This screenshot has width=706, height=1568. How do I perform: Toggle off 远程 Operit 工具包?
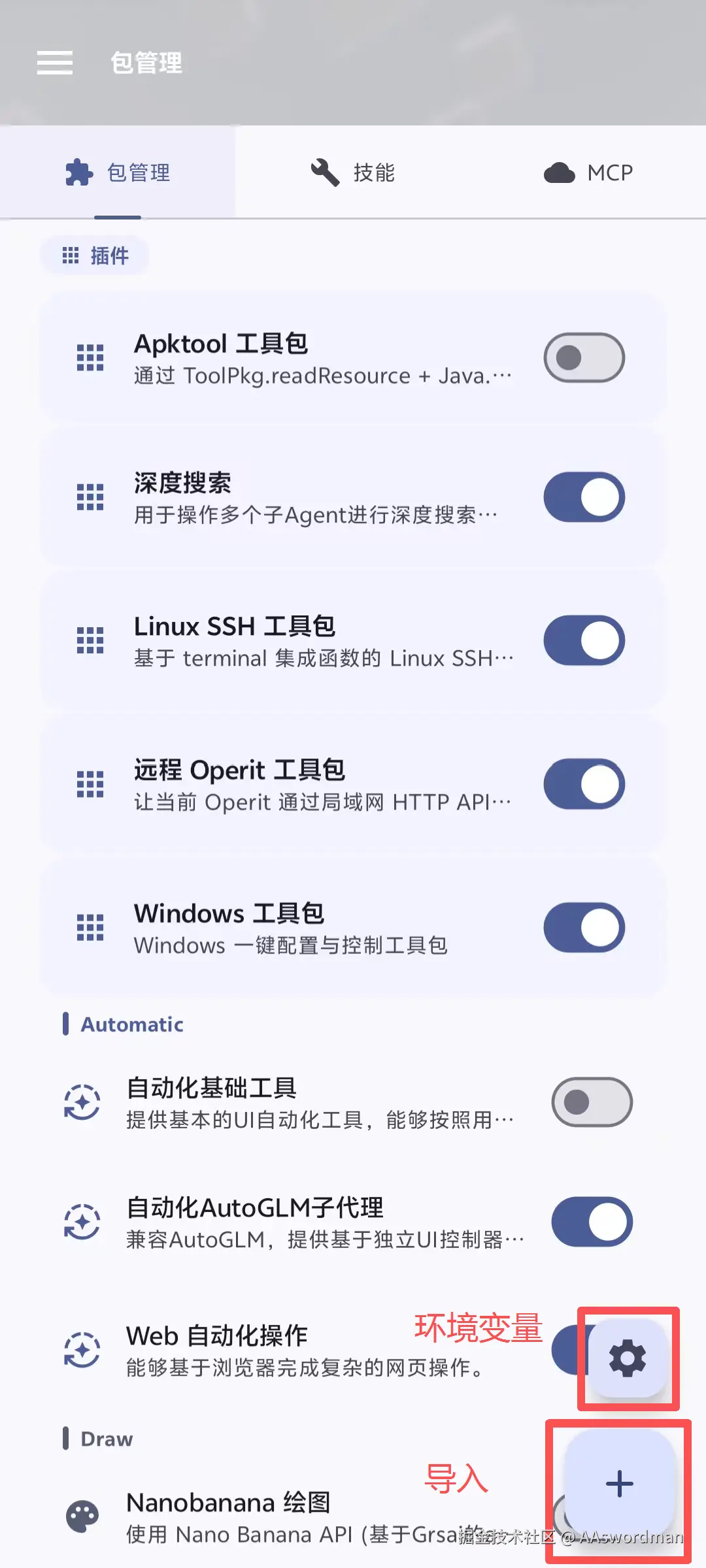(x=584, y=784)
